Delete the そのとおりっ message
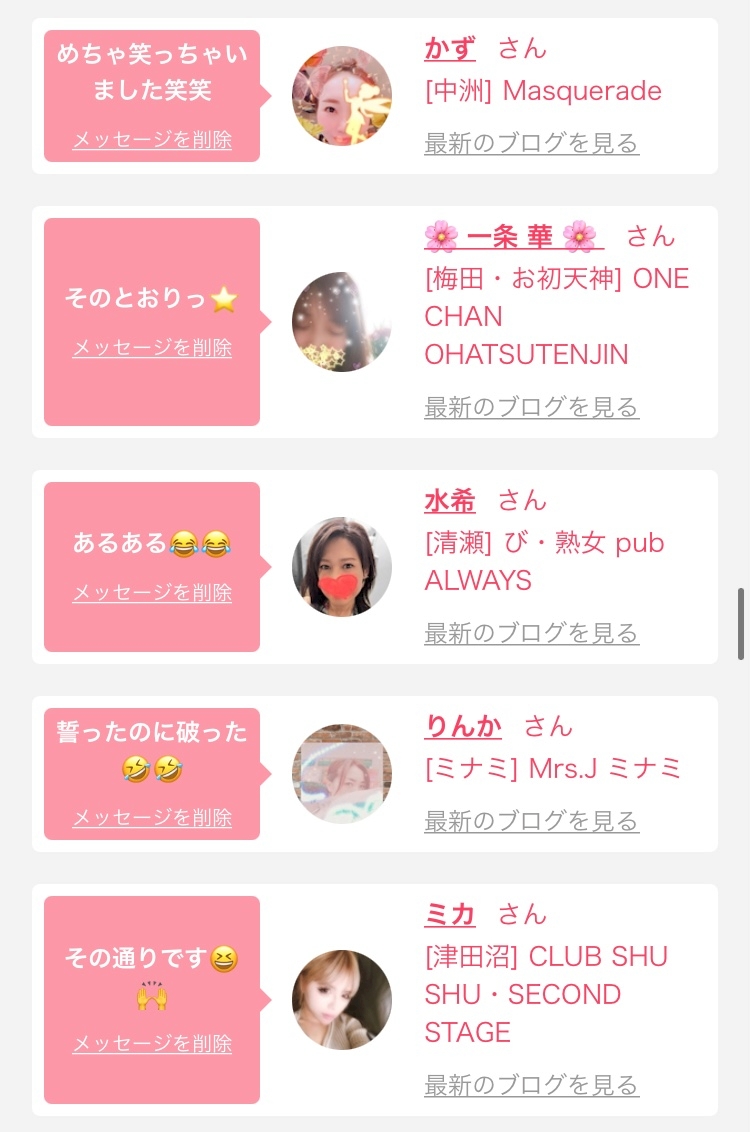This screenshot has width=750, height=1132. [152, 347]
